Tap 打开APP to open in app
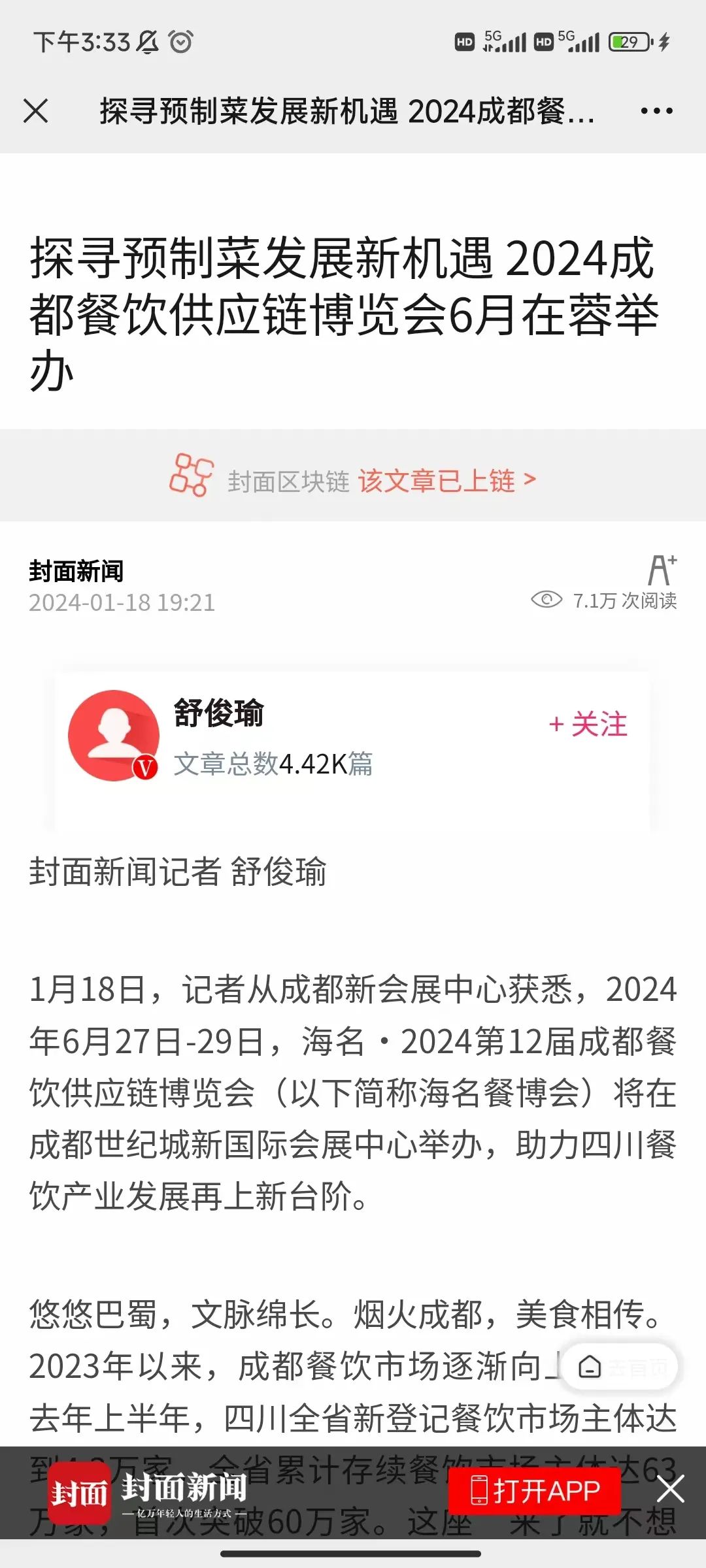The image size is (706, 1568). (x=535, y=1490)
